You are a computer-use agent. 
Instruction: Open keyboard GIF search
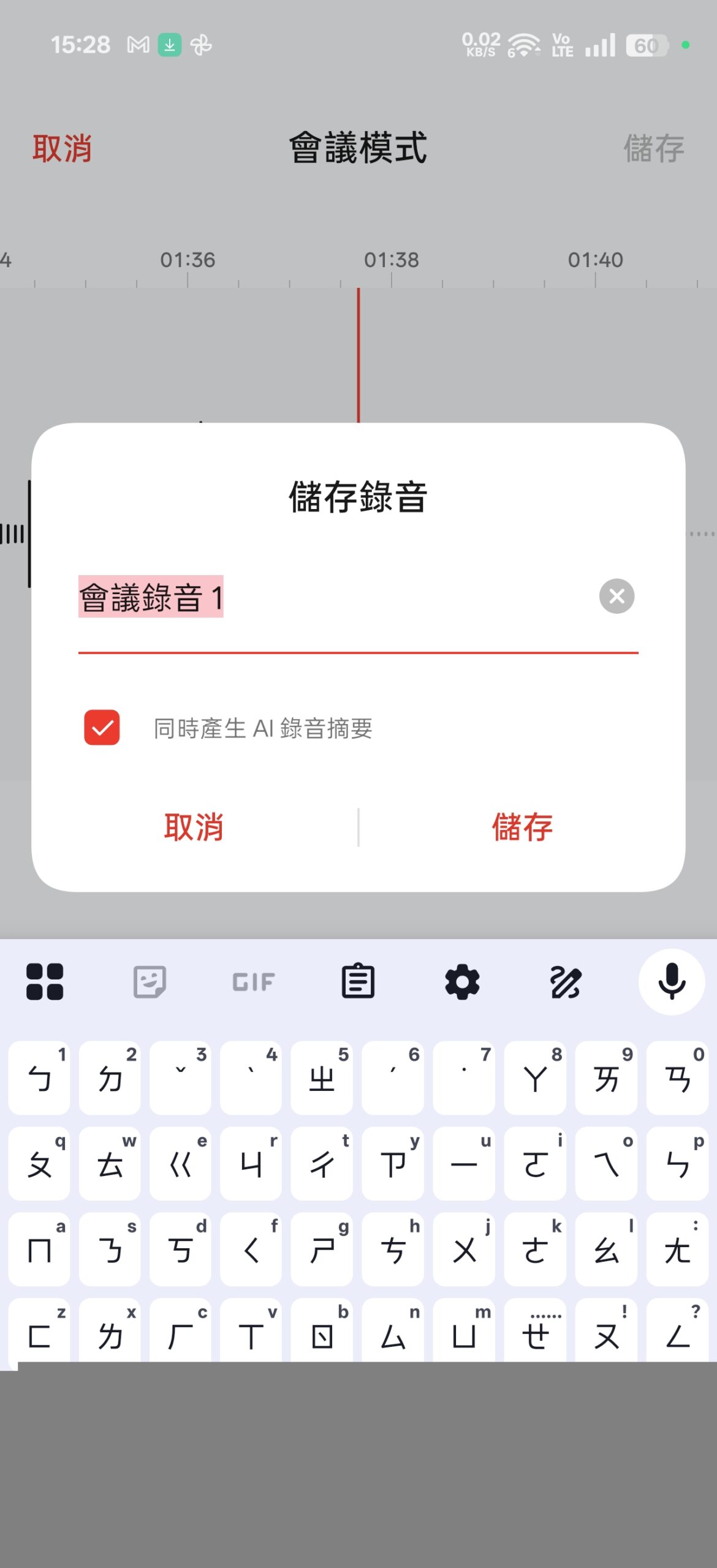[x=253, y=982]
